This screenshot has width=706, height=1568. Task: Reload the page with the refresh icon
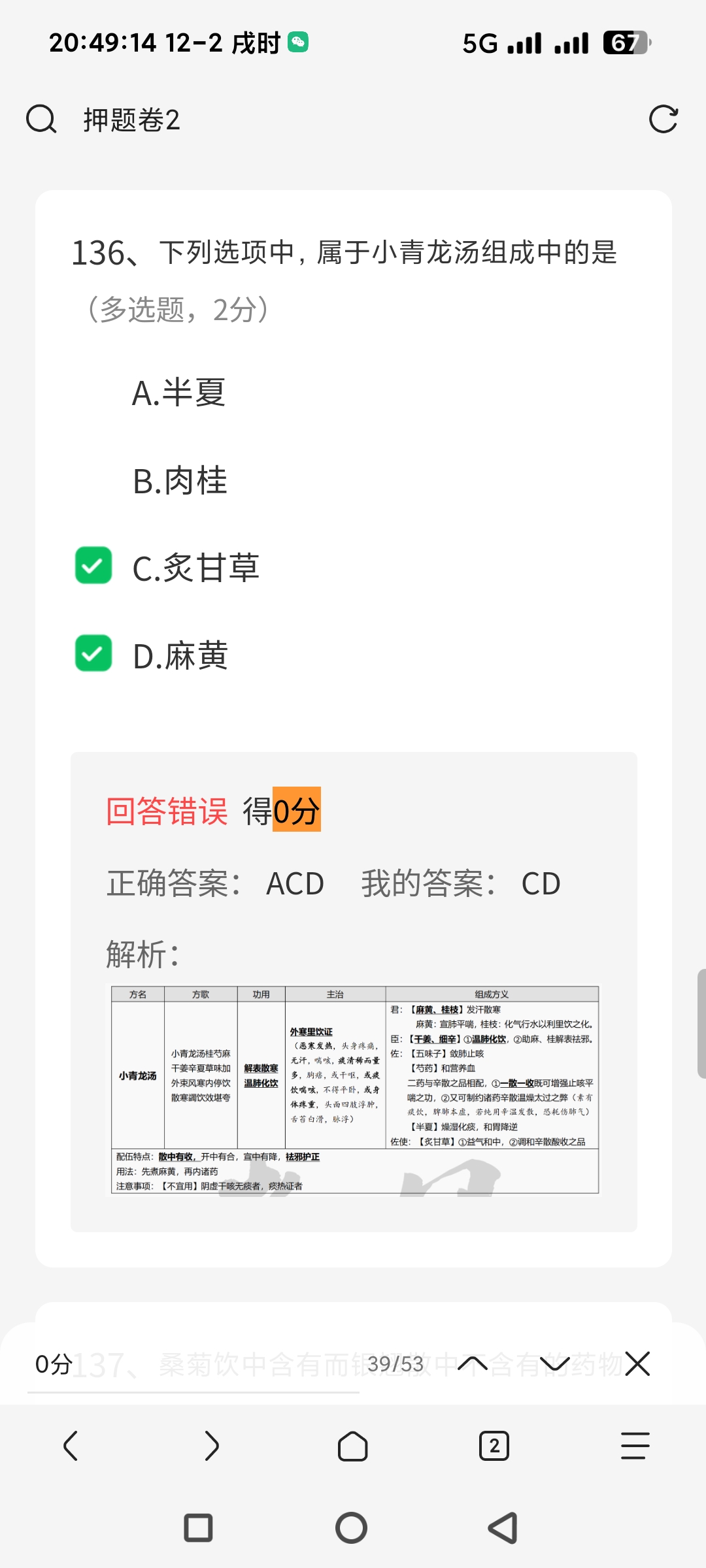click(663, 120)
